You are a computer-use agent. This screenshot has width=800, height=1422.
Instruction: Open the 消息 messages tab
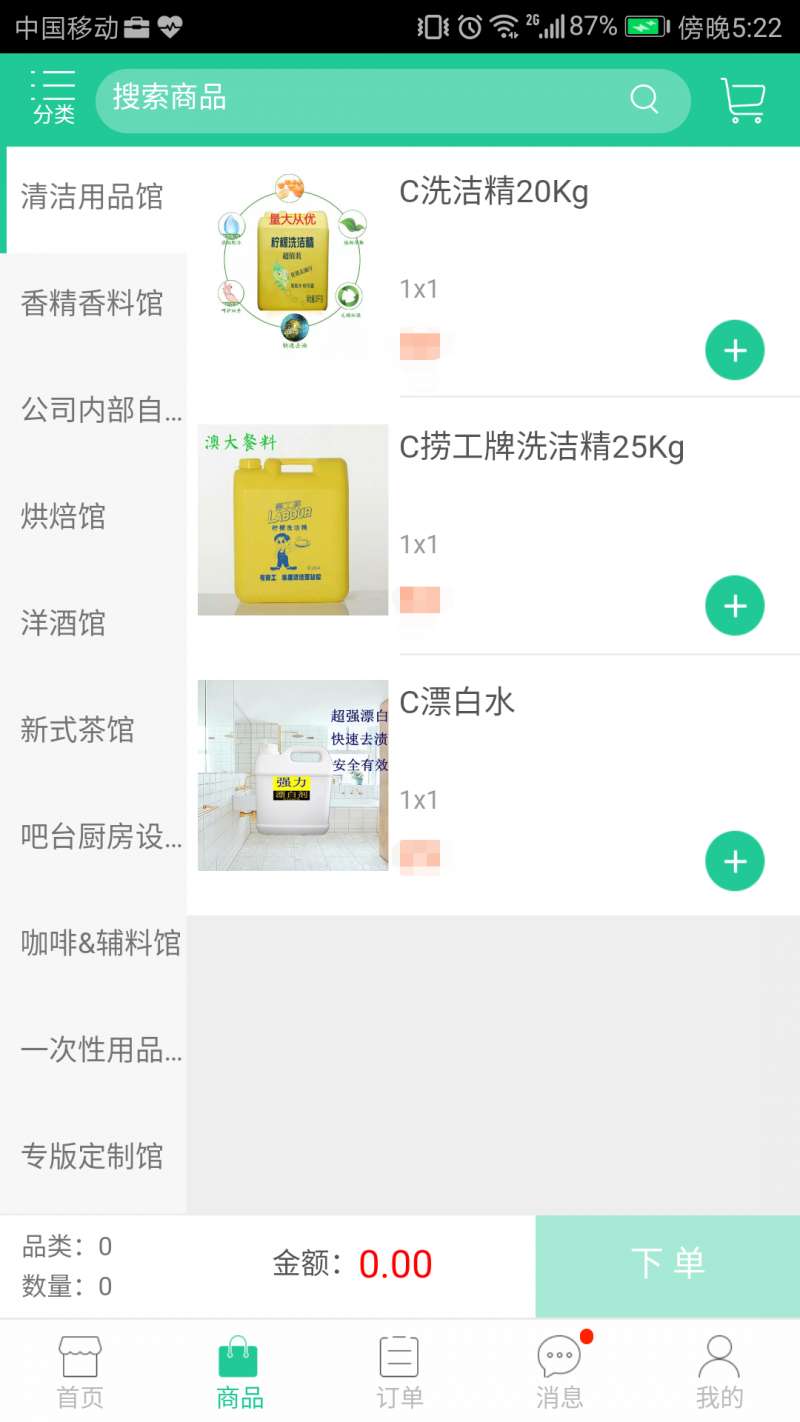tap(560, 1371)
